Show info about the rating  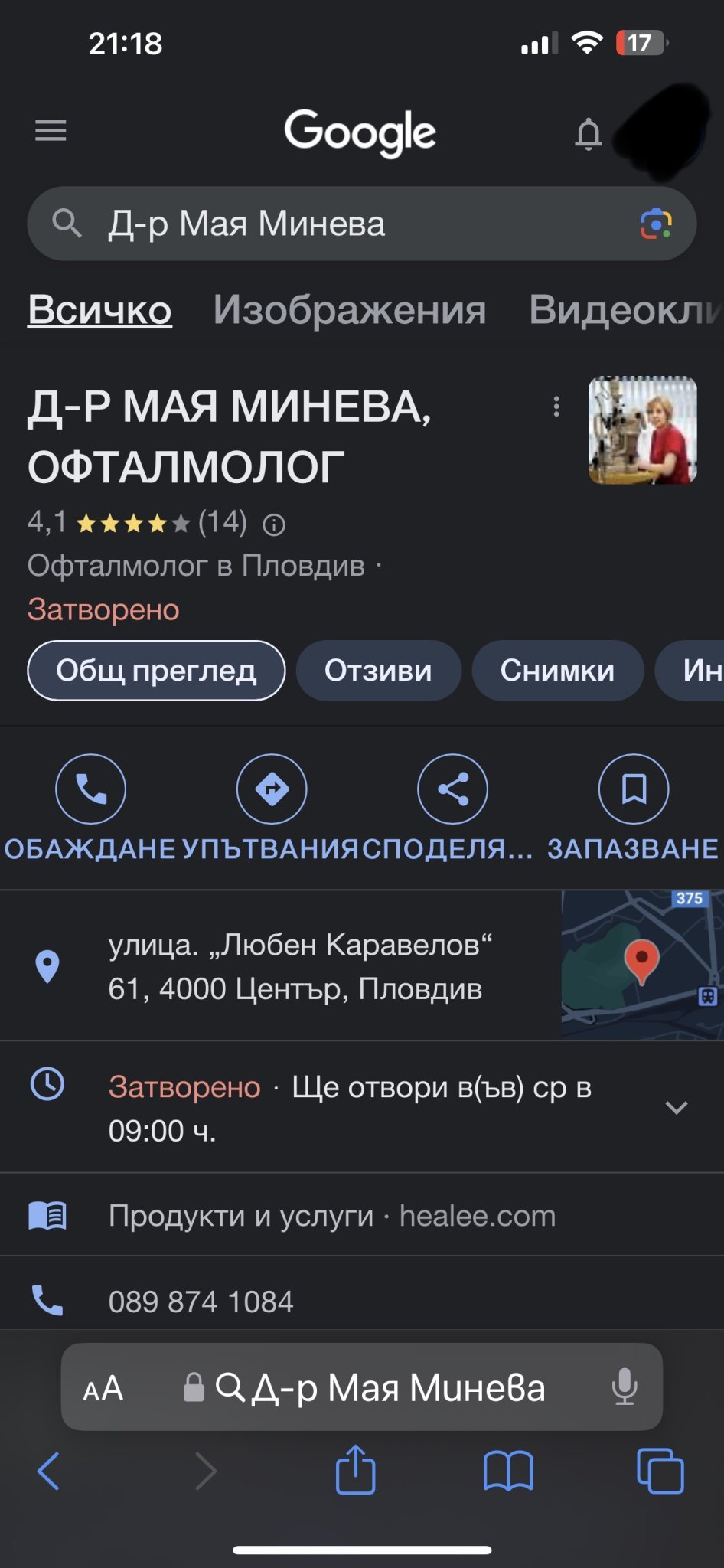(x=274, y=524)
